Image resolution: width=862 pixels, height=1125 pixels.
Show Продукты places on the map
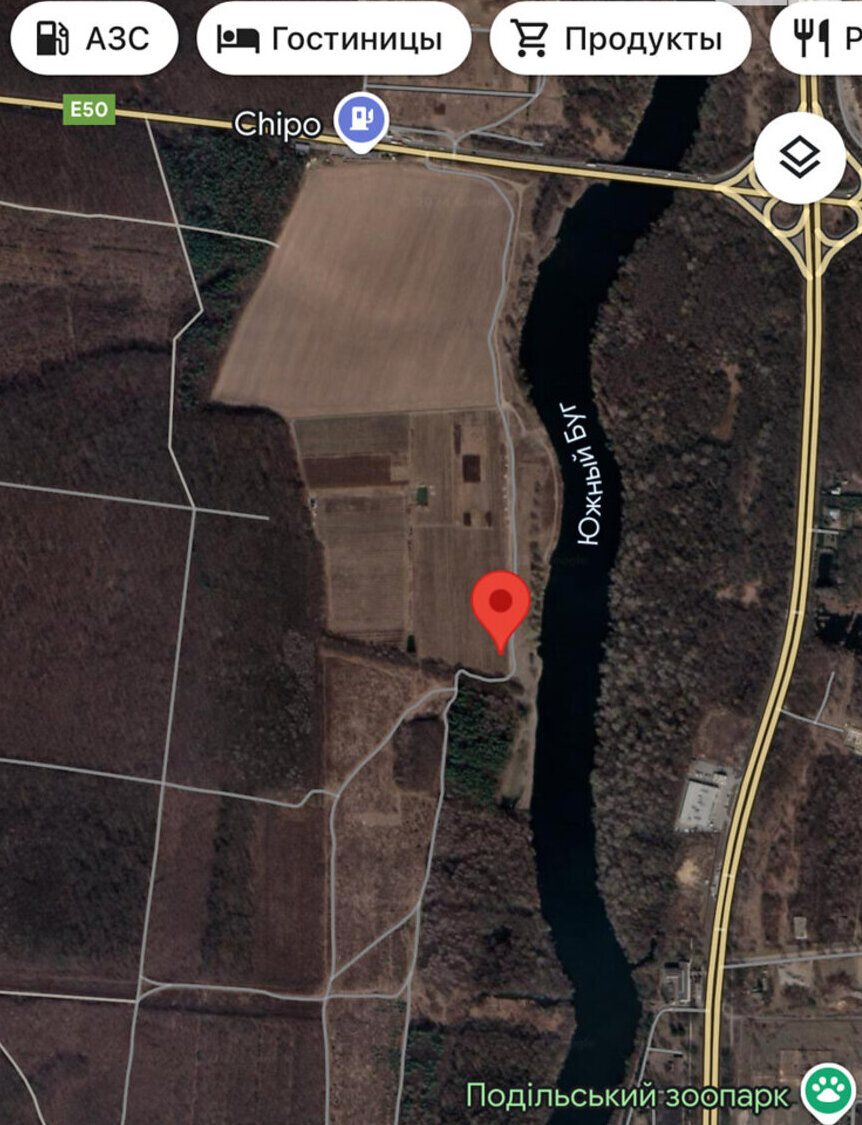tap(620, 39)
